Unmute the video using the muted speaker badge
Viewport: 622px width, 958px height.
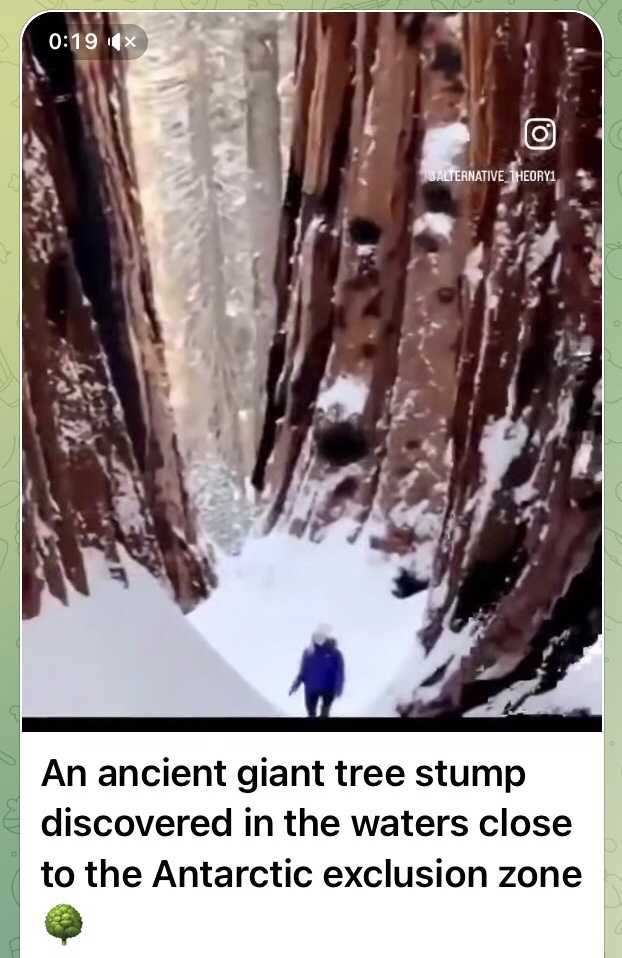pyautogui.click(x=121, y=42)
